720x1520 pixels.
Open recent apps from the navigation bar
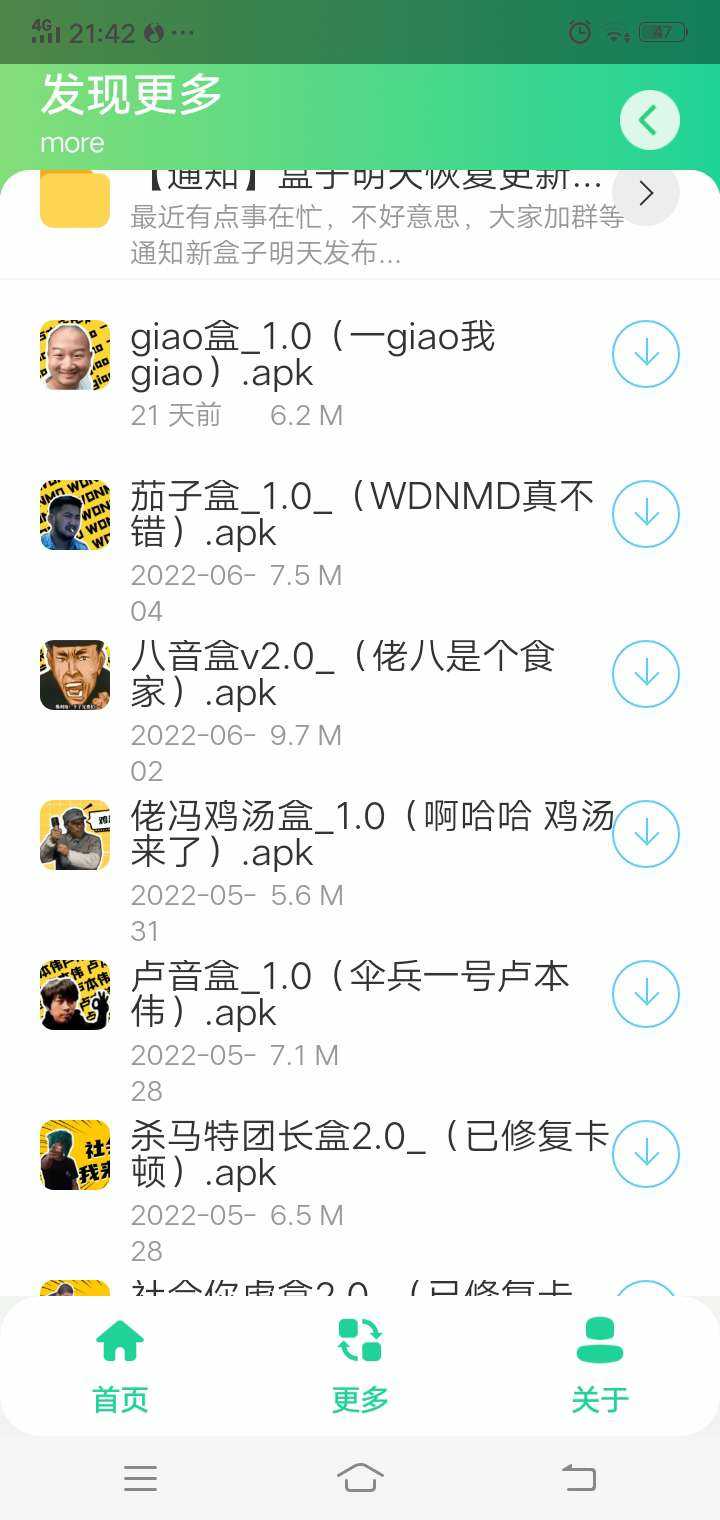pos(140,1478)
